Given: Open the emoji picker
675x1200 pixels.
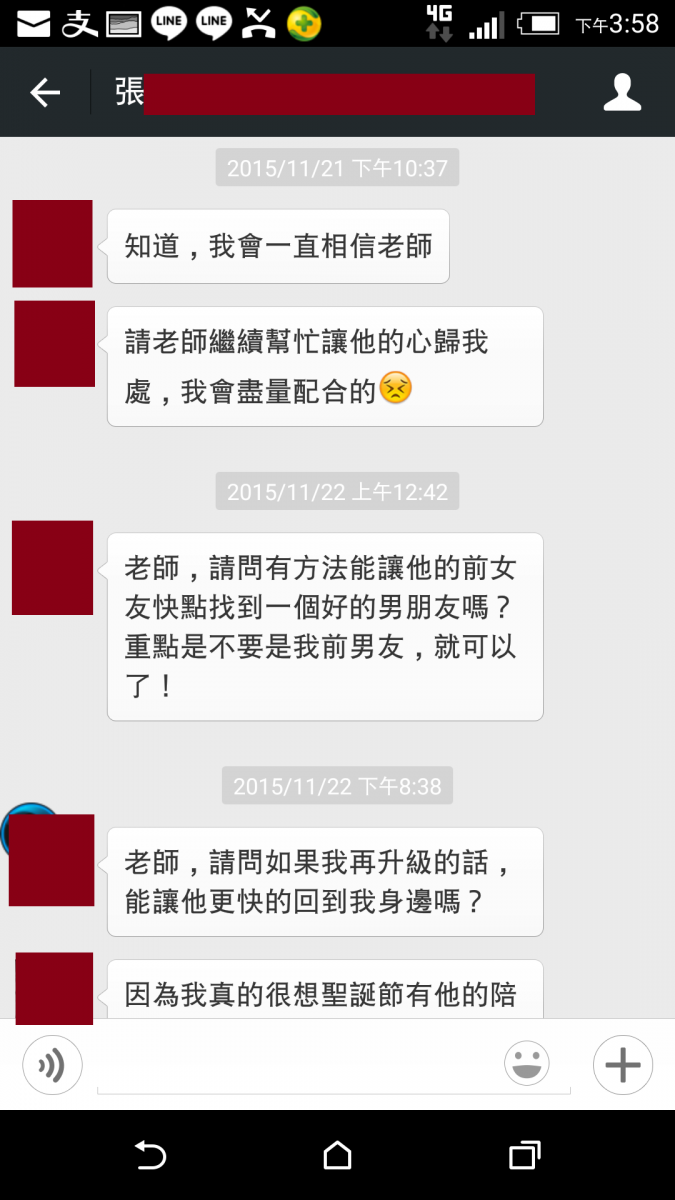Looking at the screenshot, I should click(x=527, y=1064).
